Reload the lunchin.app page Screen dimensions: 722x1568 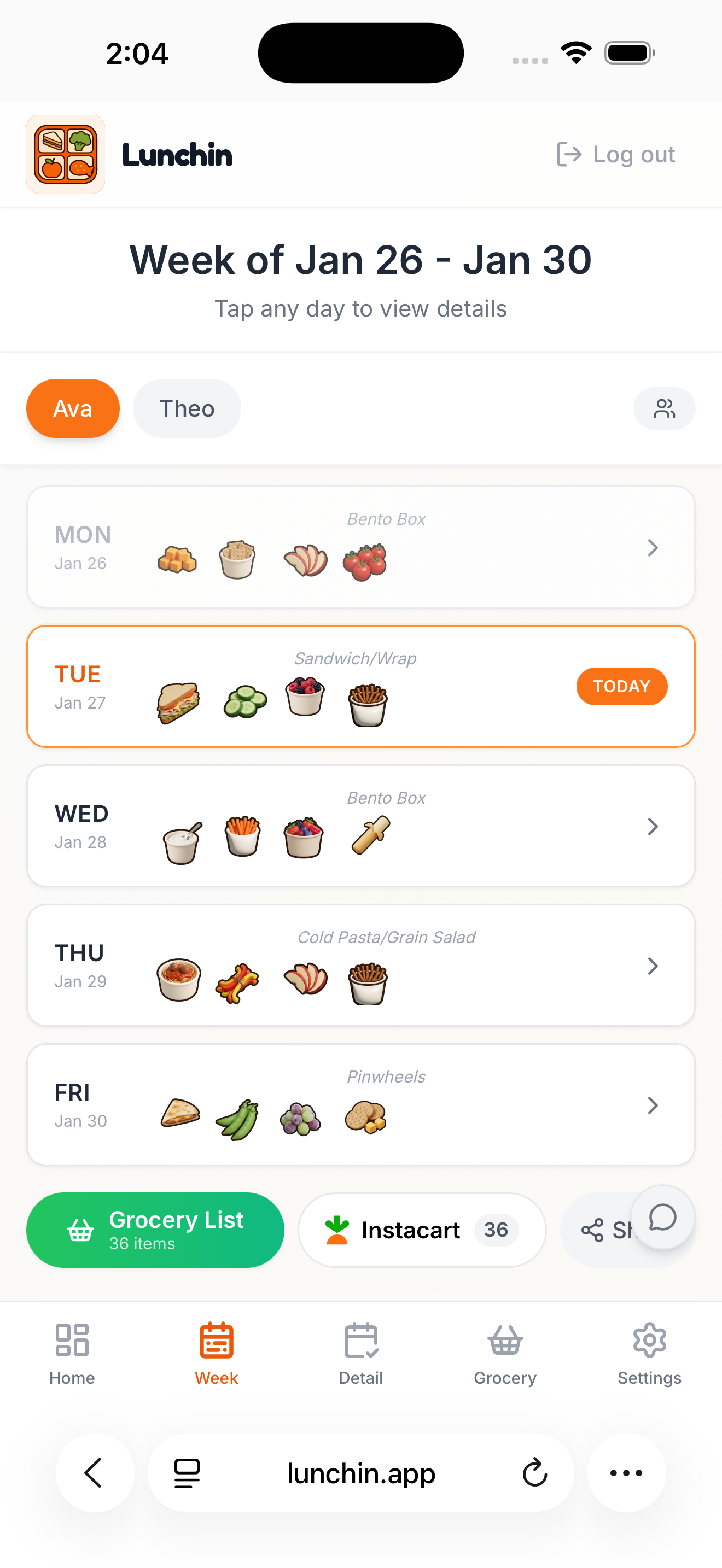click(534, 1473)
